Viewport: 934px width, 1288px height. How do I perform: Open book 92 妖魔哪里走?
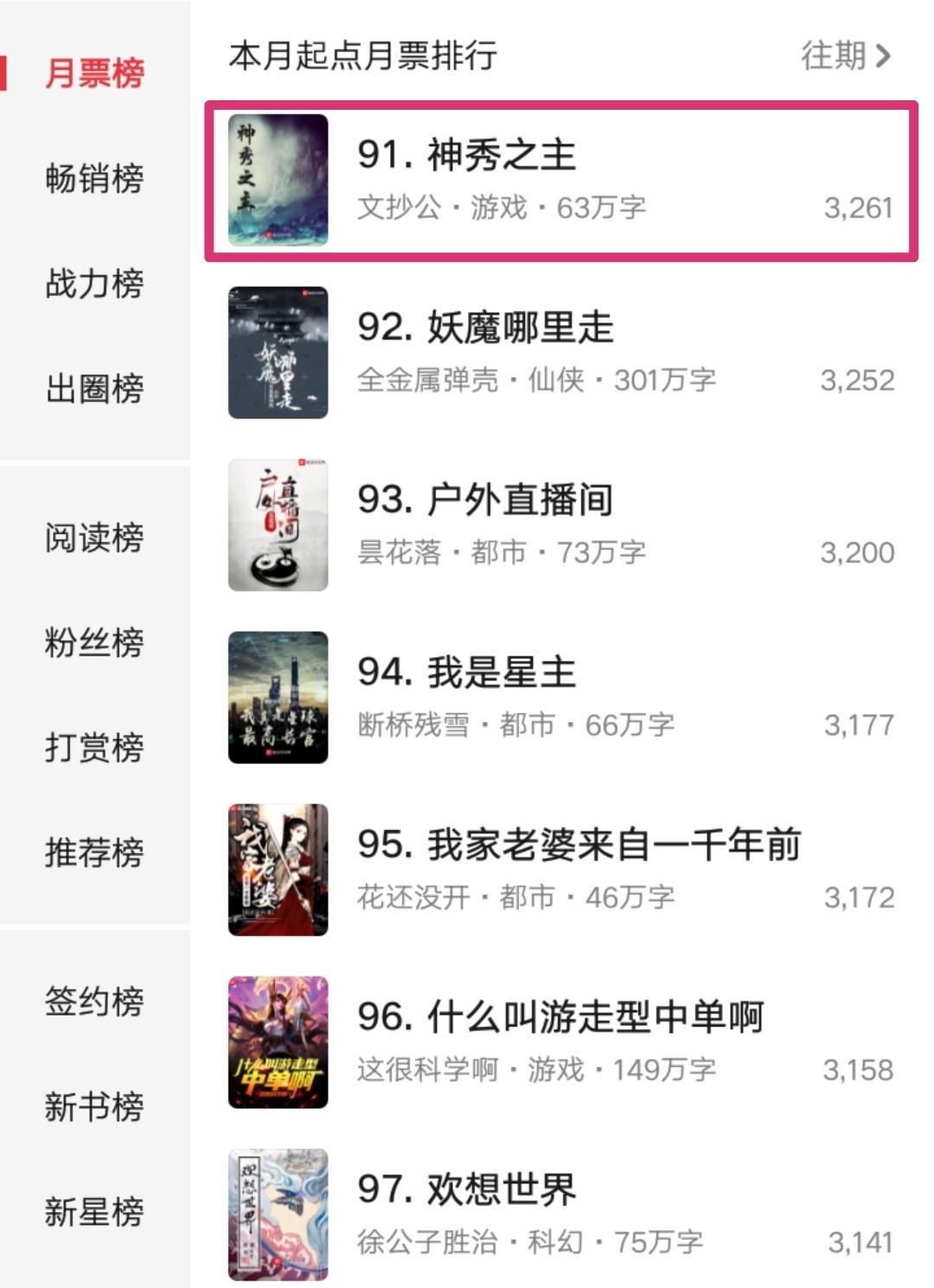tap(560, 353)
